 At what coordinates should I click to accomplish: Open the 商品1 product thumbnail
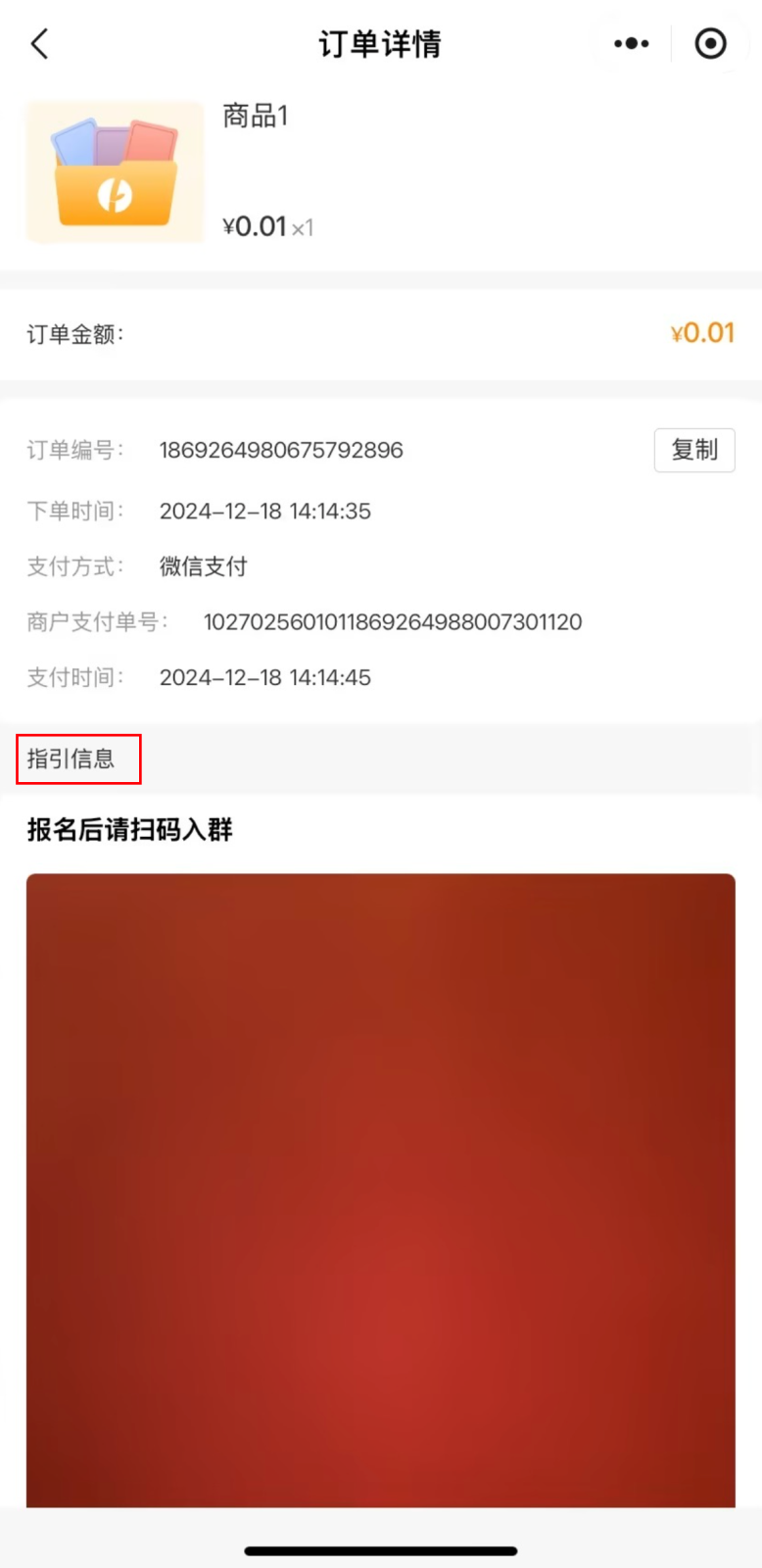[x=115, y=172]
